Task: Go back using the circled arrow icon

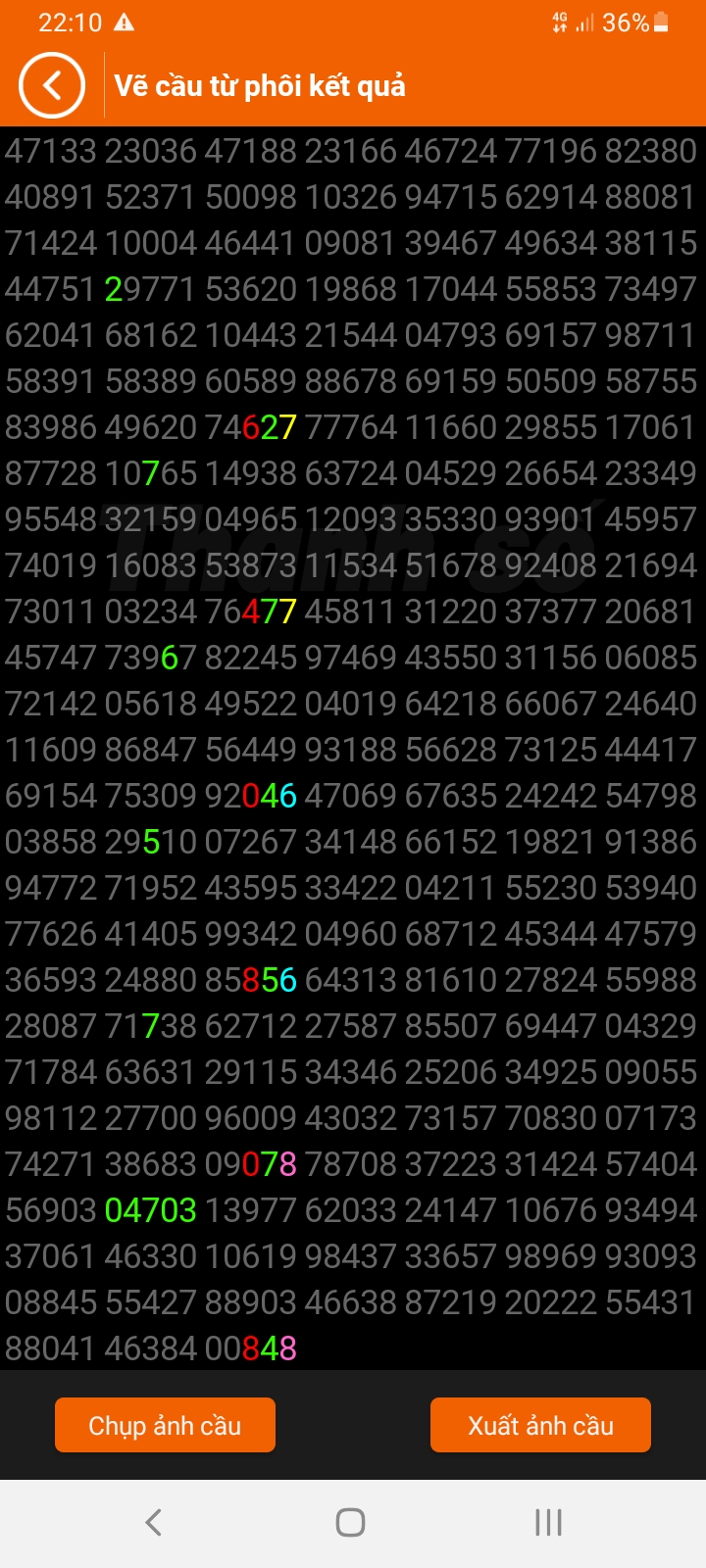Action: tap(51, 85)
